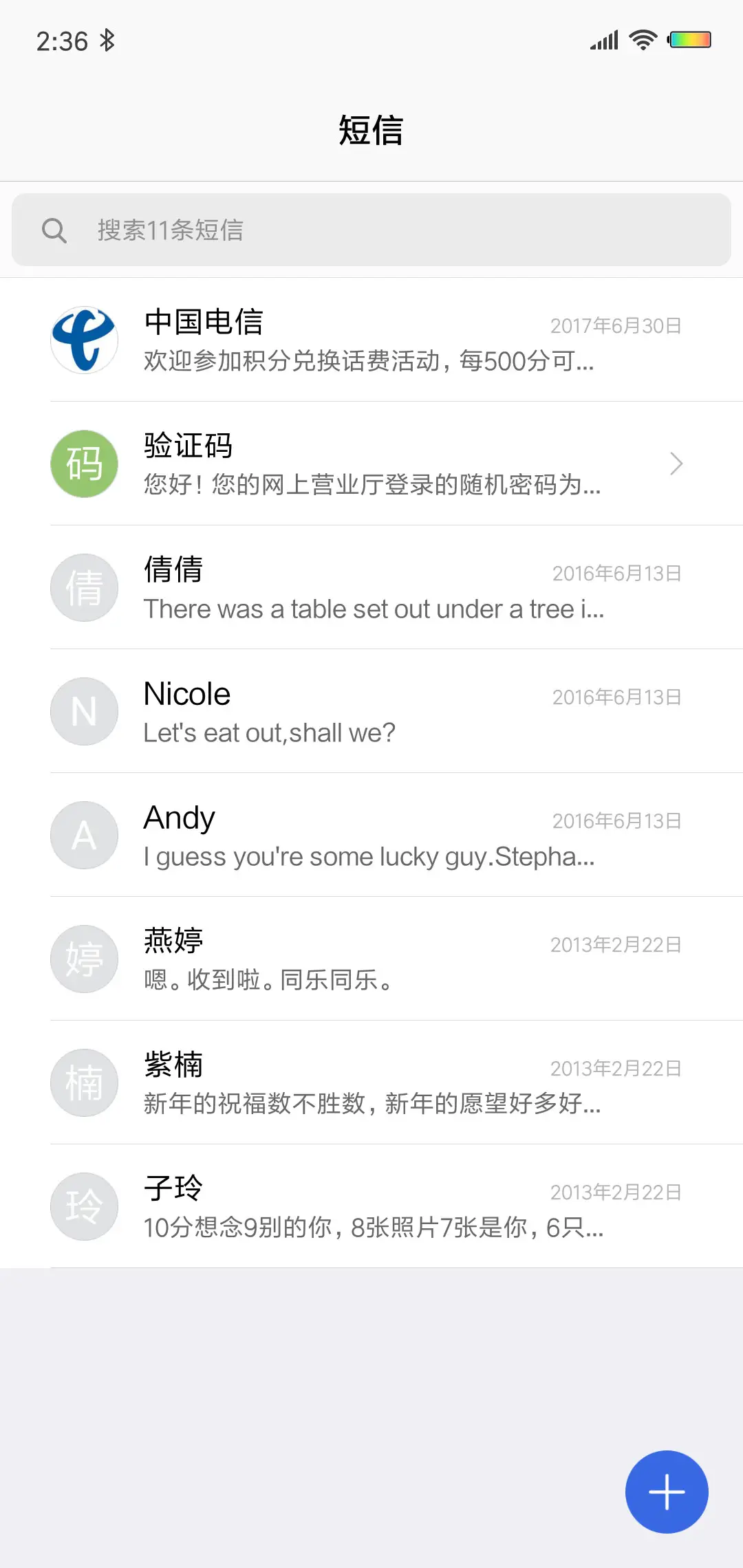This screenshot has height=1568, width=743.
Task: Open the 倩倩 contact avatar
Action: [84, 587]
